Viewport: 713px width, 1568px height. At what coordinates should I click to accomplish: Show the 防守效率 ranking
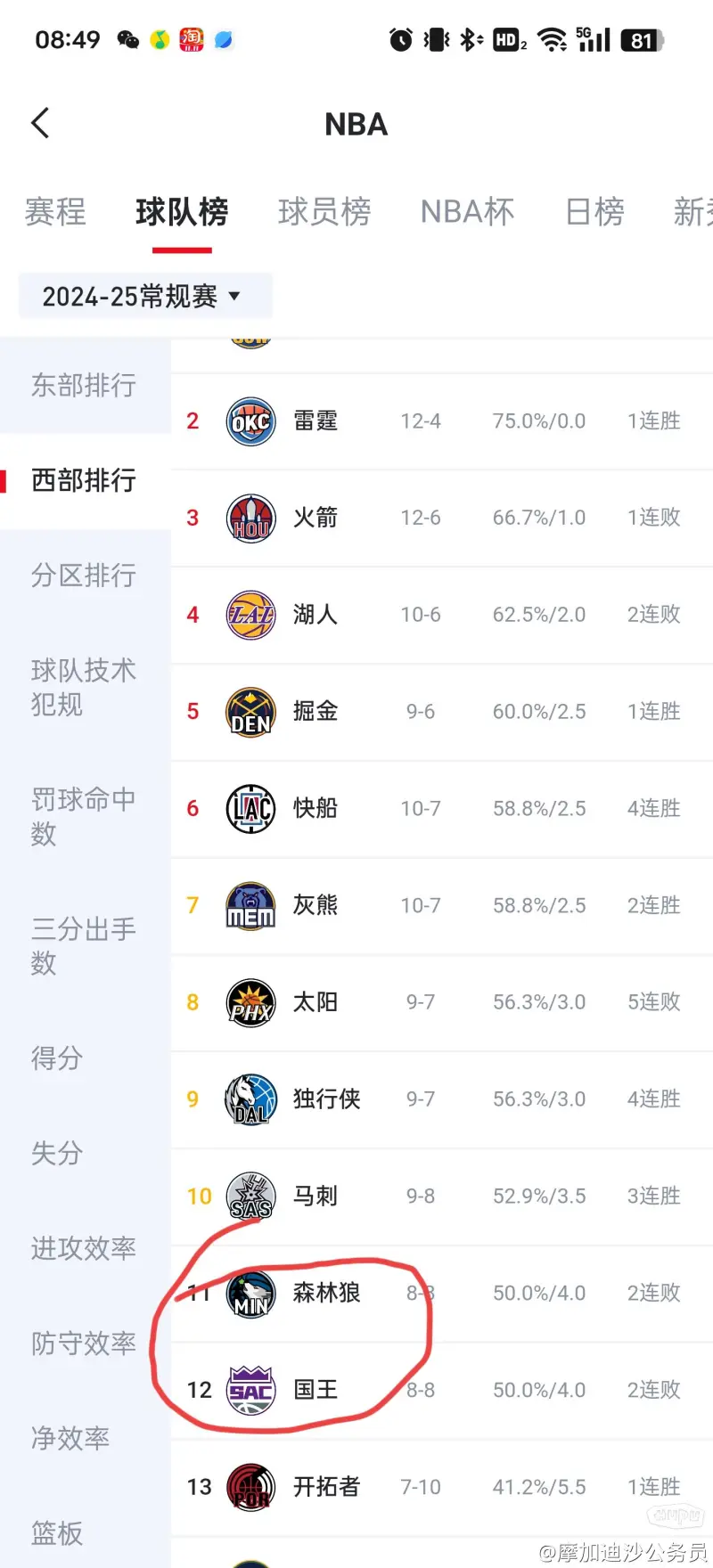click(x=85, y=1343)
